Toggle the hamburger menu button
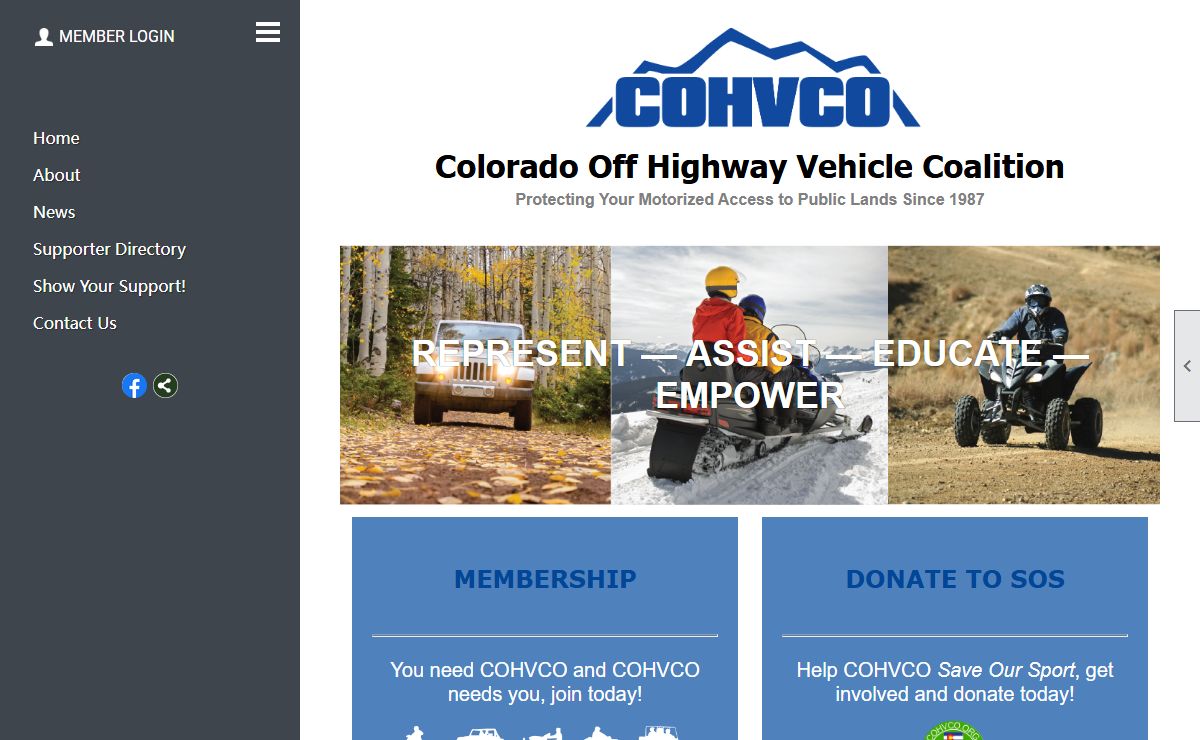Viewport: 1200px width, 740px height. tap(267, 33)
